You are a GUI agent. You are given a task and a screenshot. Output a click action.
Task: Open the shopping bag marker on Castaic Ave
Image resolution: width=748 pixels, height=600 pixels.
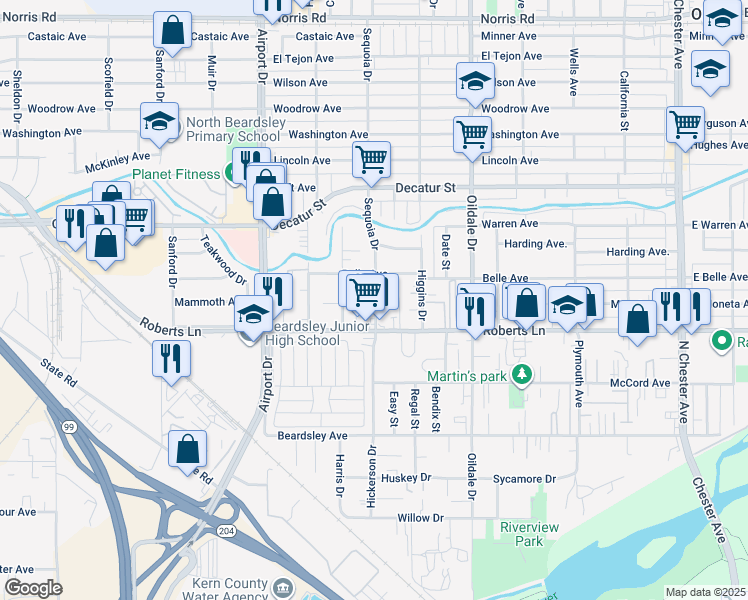(172, 31)
